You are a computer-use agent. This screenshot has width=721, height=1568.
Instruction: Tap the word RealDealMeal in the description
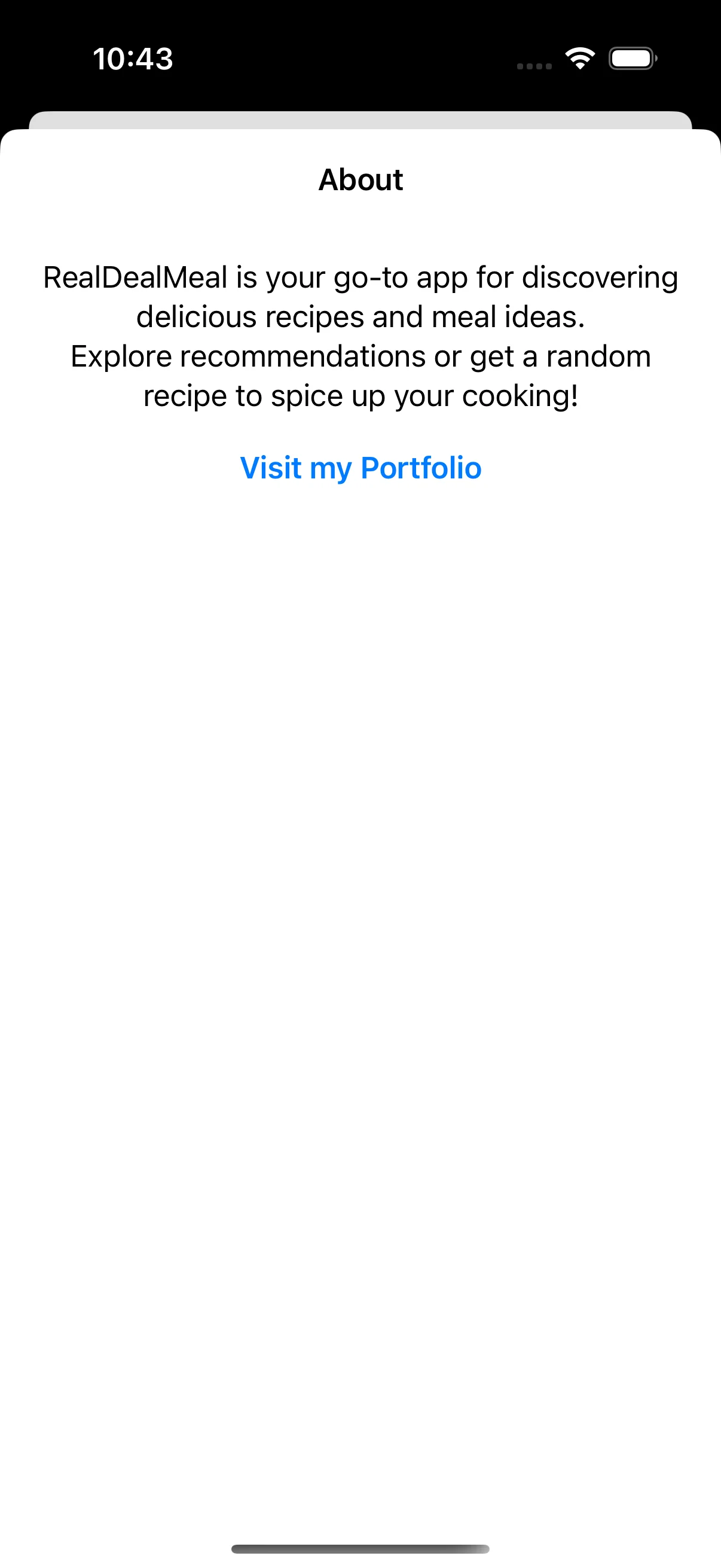[135, 277]
